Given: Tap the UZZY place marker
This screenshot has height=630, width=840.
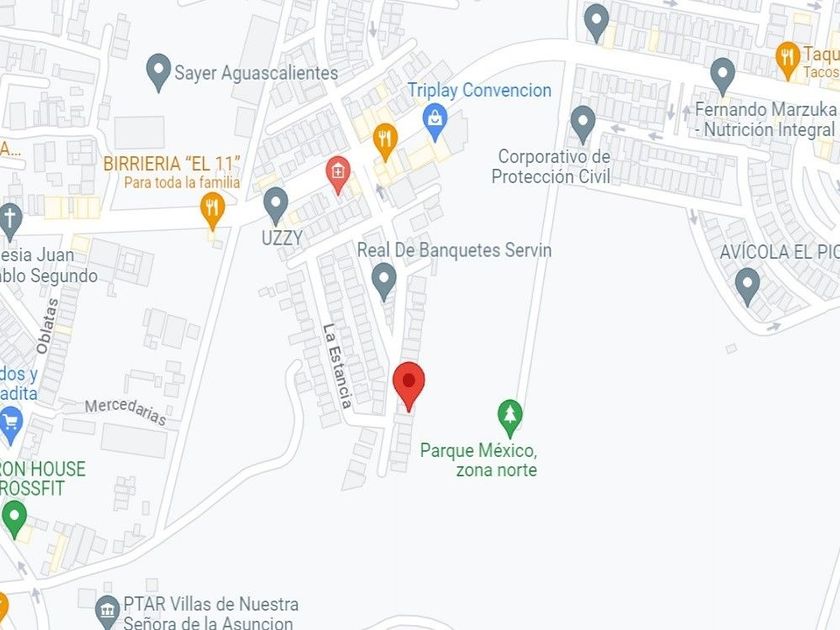Looking at the screenshot, I should point(275,205).
